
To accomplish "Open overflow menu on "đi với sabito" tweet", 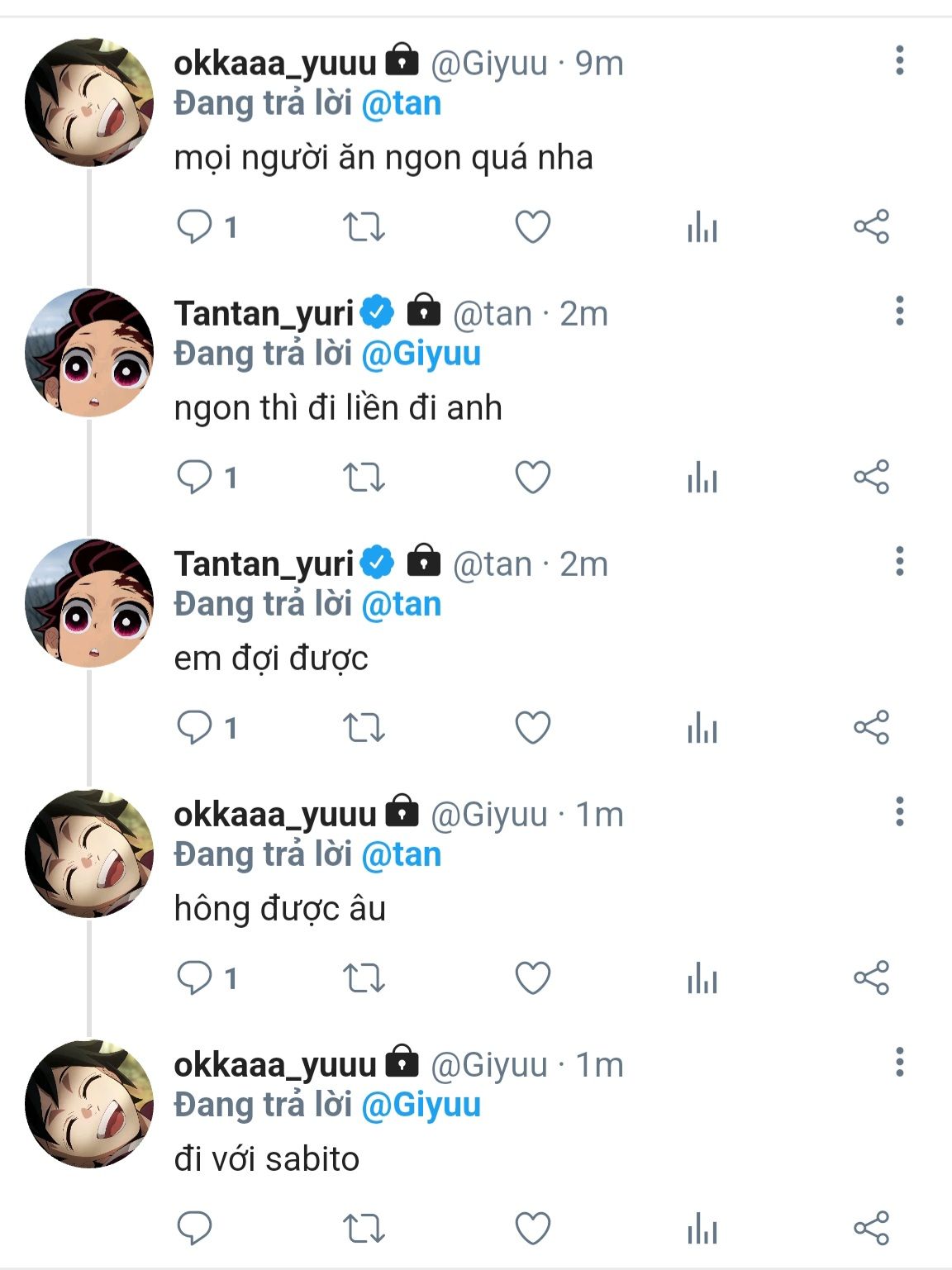I will point(899,1063).
